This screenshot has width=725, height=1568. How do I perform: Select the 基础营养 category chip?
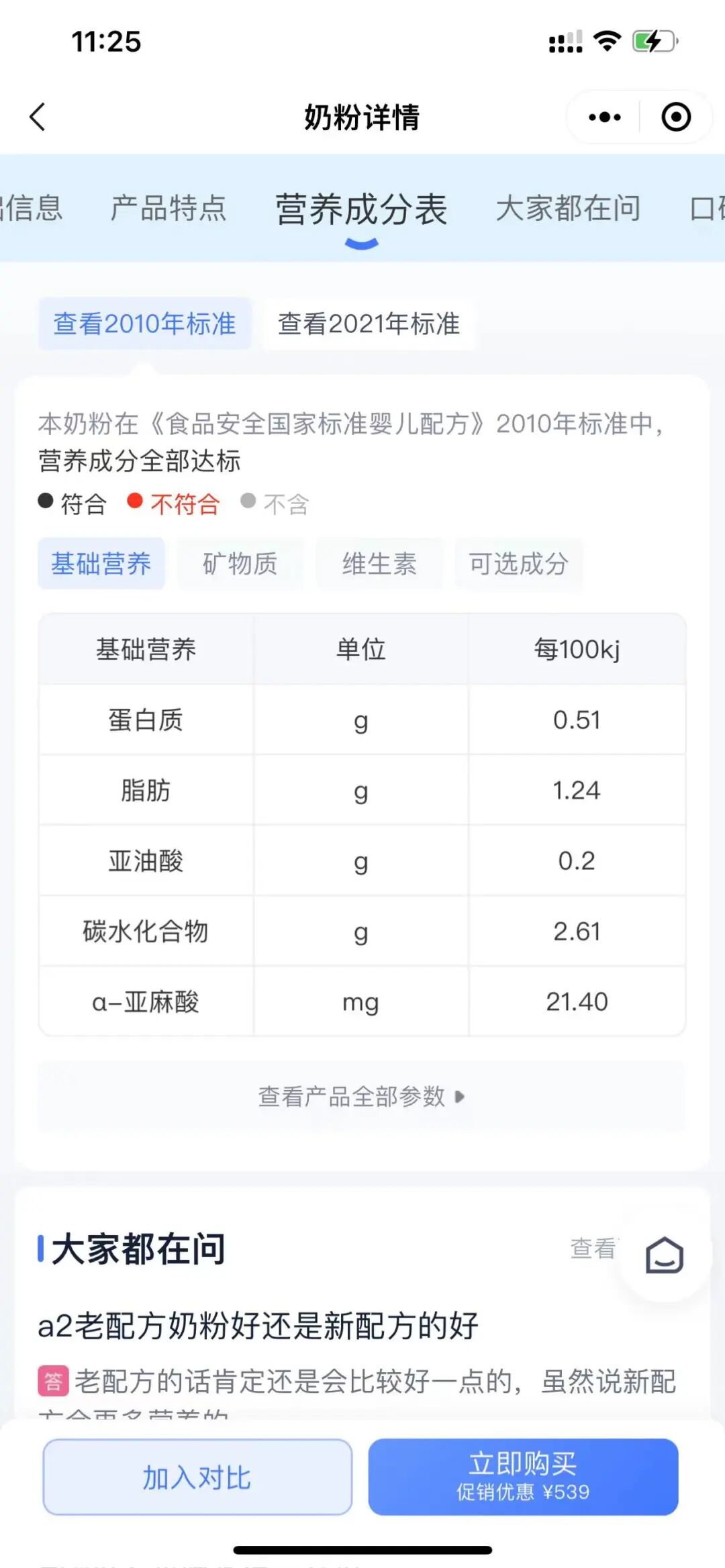click(x=101, y=564)
